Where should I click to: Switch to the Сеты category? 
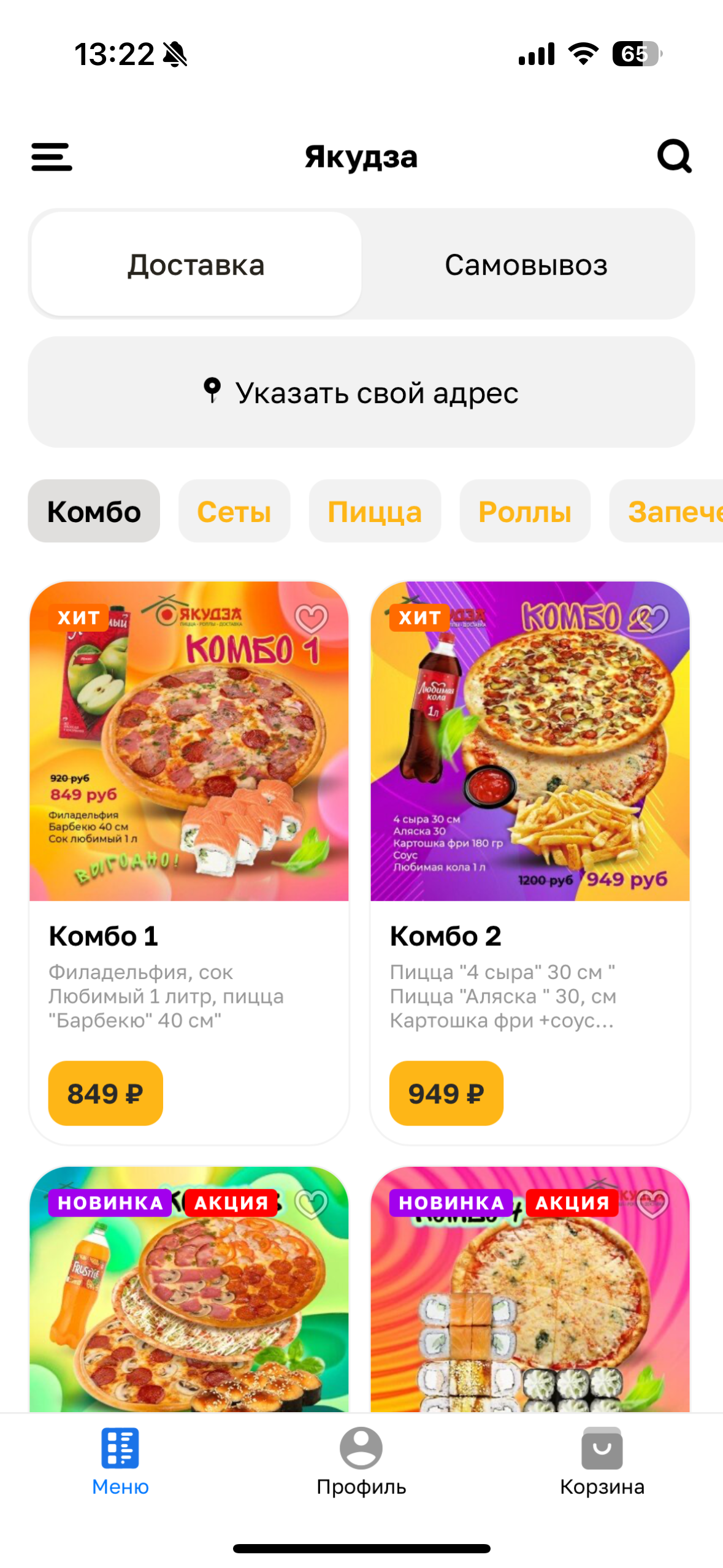(234, 512)
